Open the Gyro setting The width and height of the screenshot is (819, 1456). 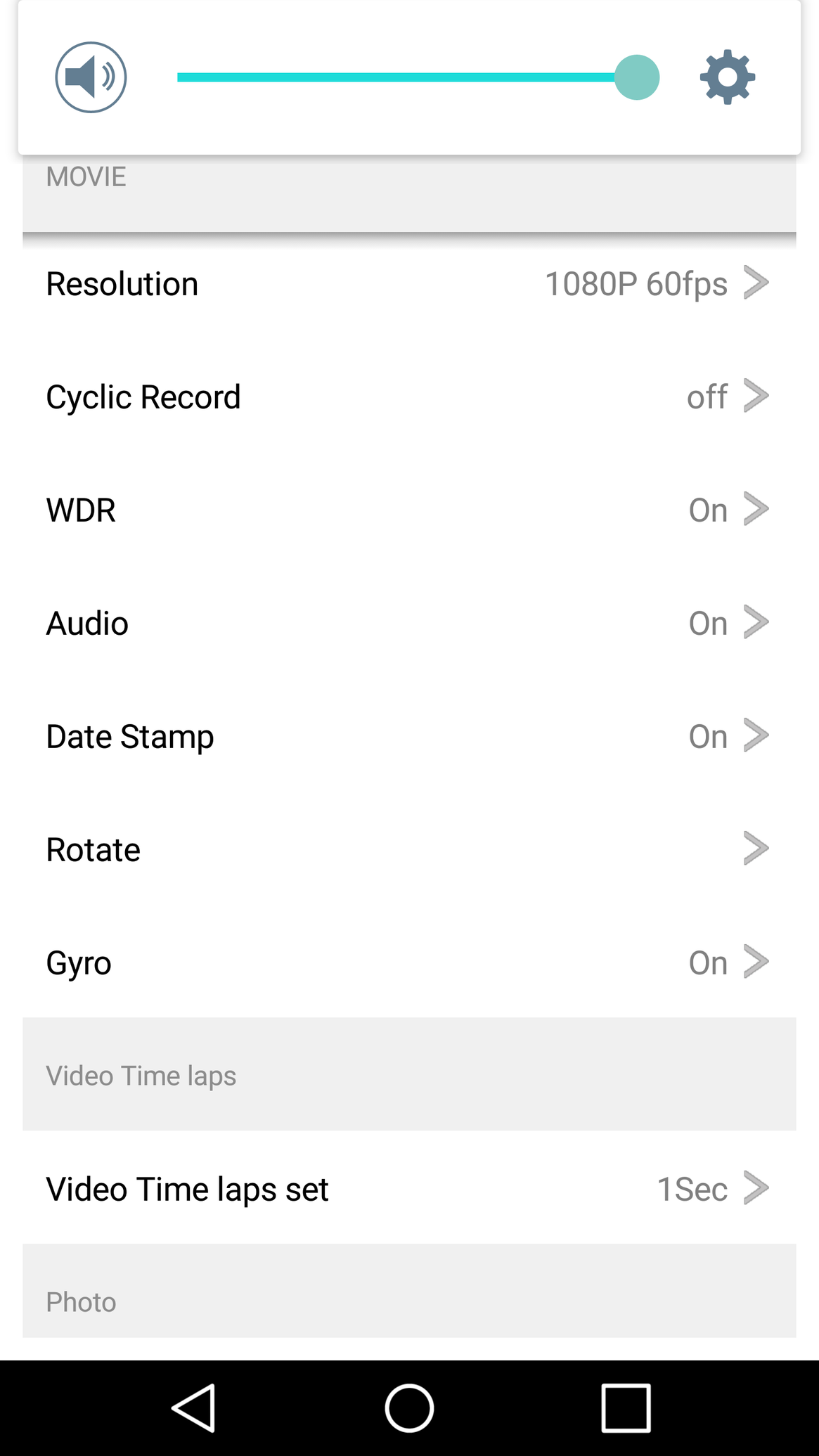click(x=409, y=963)
